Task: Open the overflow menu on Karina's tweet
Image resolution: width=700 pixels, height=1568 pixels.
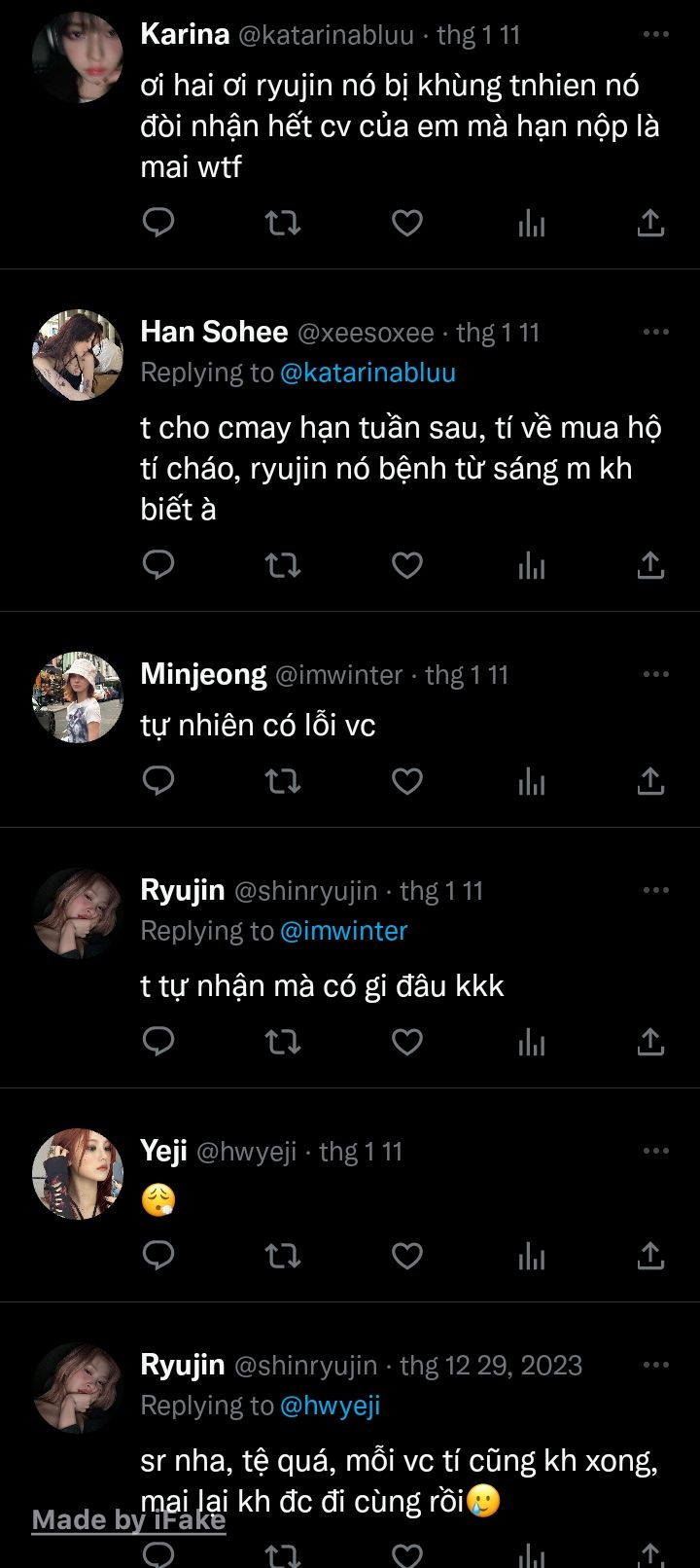Action: [x=656, y=34]
